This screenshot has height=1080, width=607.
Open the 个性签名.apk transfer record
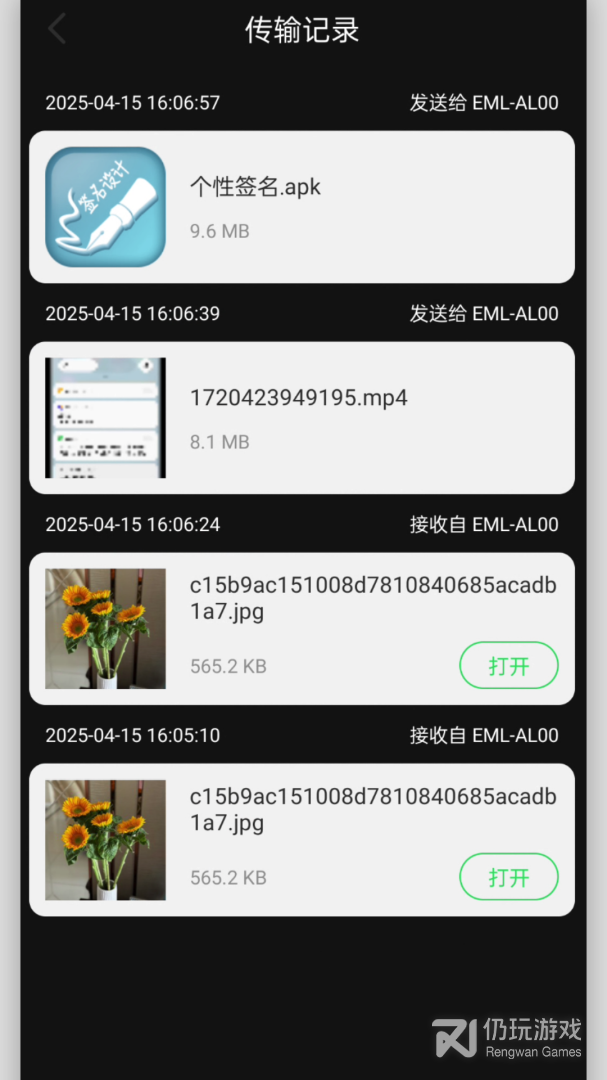click(302, 207)
